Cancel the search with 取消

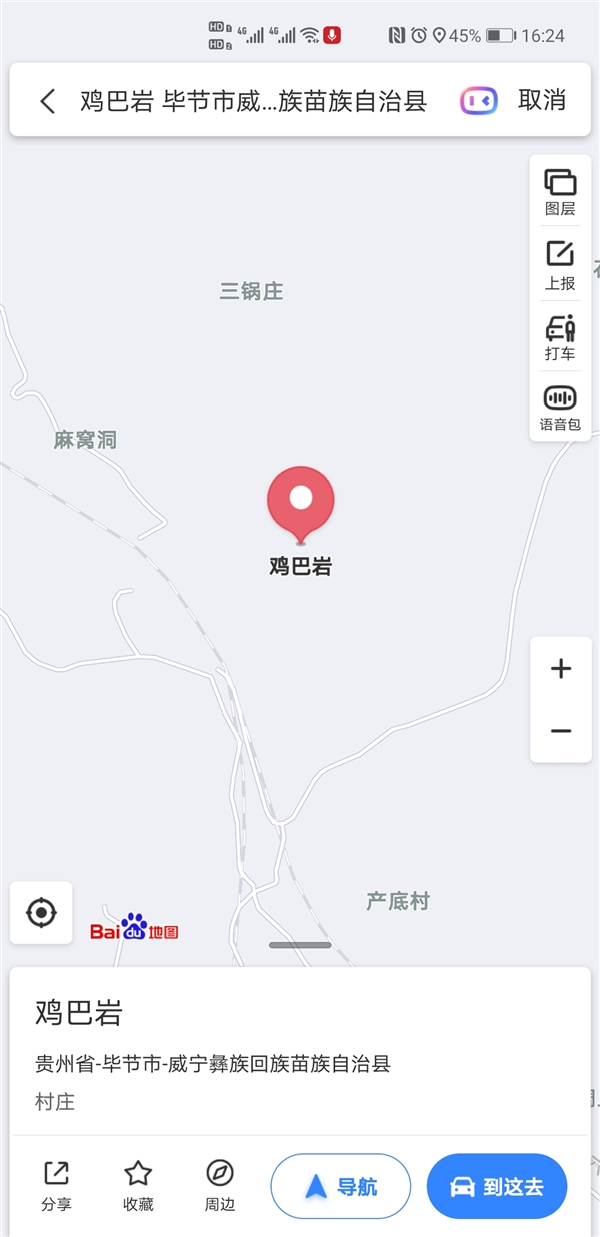(542, 100)
